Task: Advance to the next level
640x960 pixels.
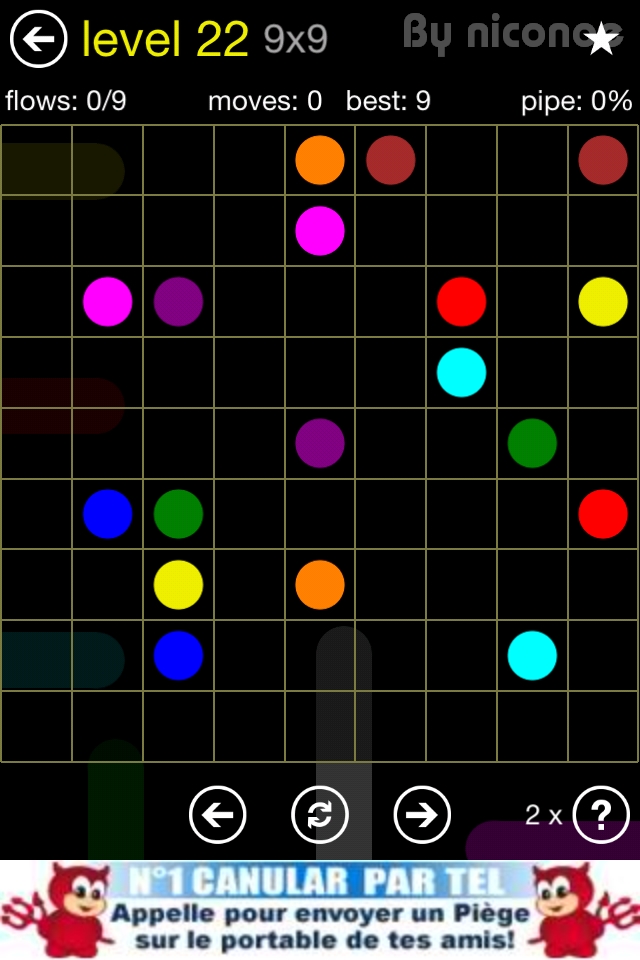Action: pos(422,815)
